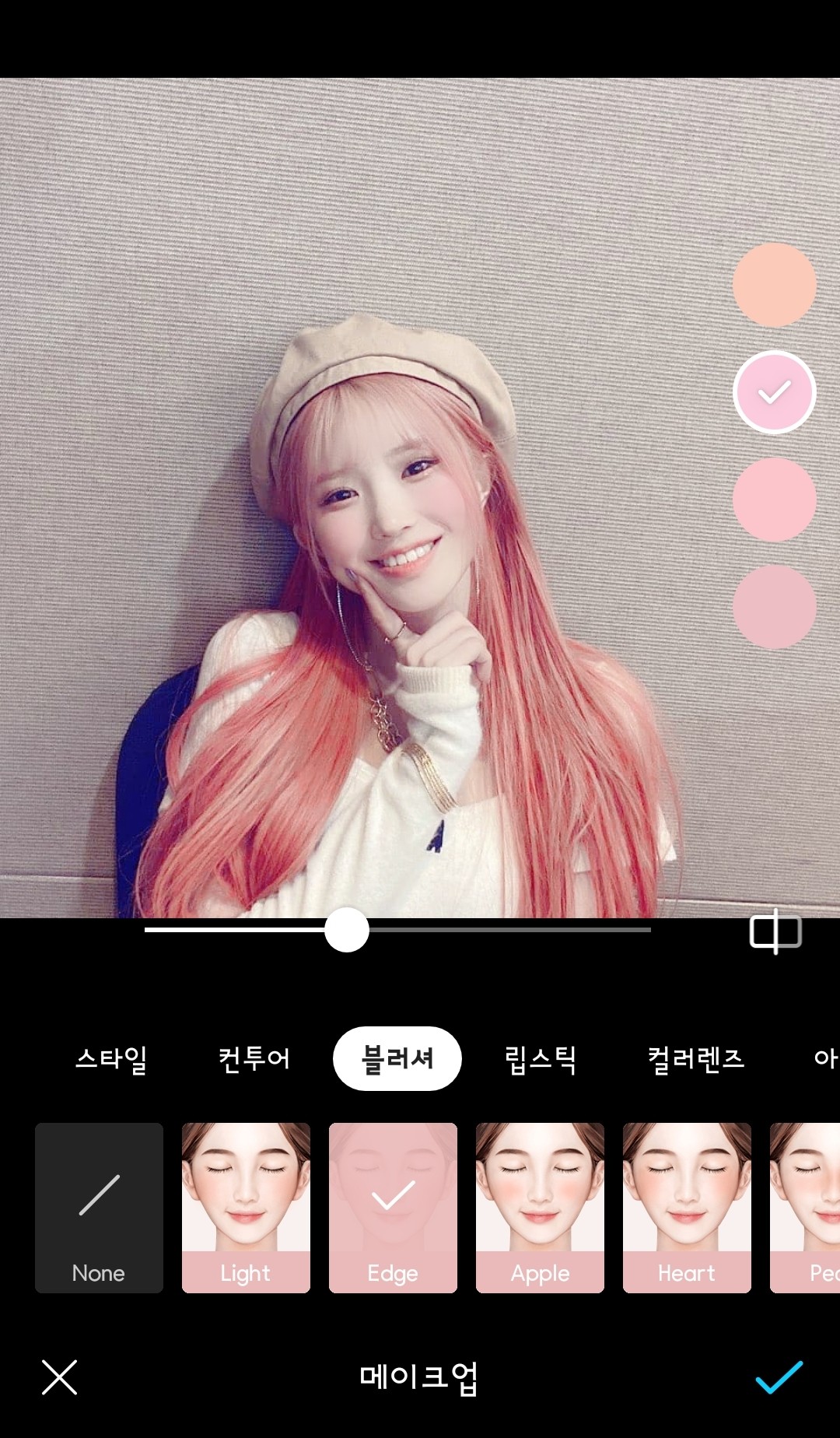Switch to the 스타일 tab
Screen dimensions: 840x1438
tap(111, 1058)
